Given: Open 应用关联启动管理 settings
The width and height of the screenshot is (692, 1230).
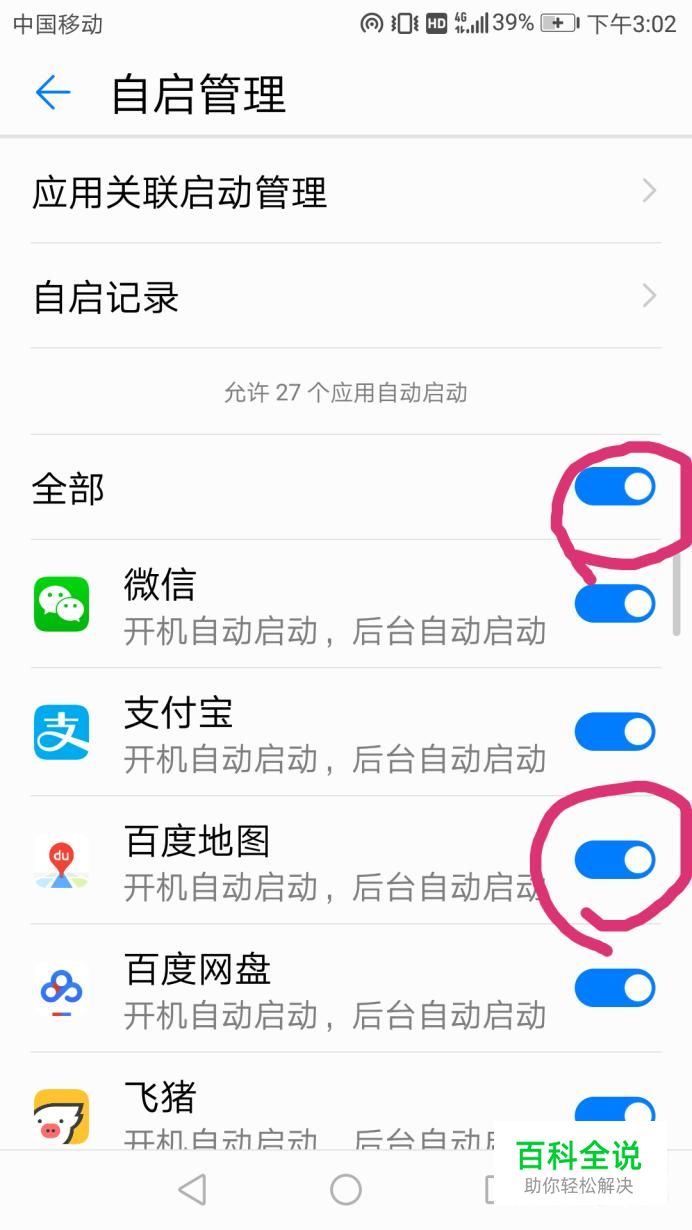Looking at the screenshot, I should [x=346, y=191].
